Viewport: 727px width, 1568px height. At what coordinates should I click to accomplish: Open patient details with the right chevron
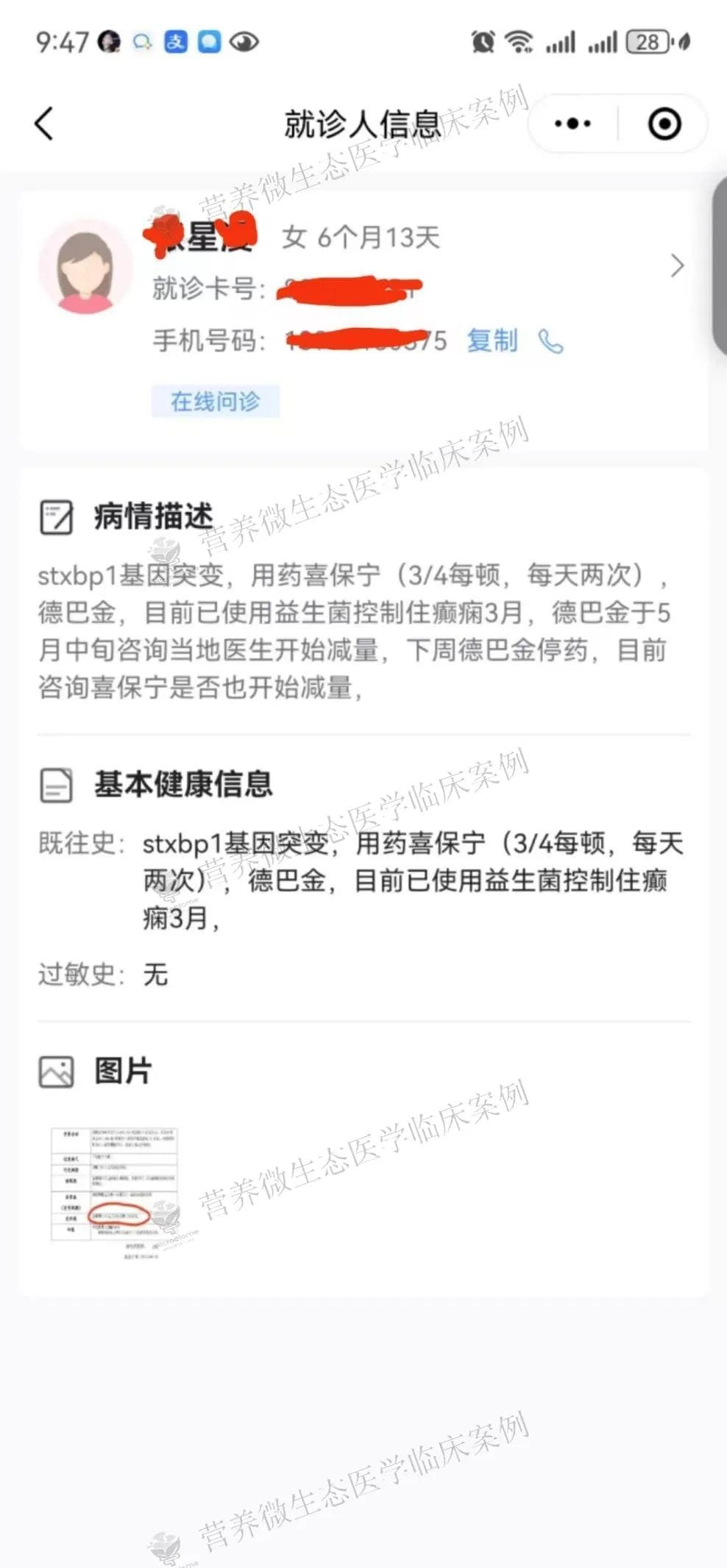(677, 266)
